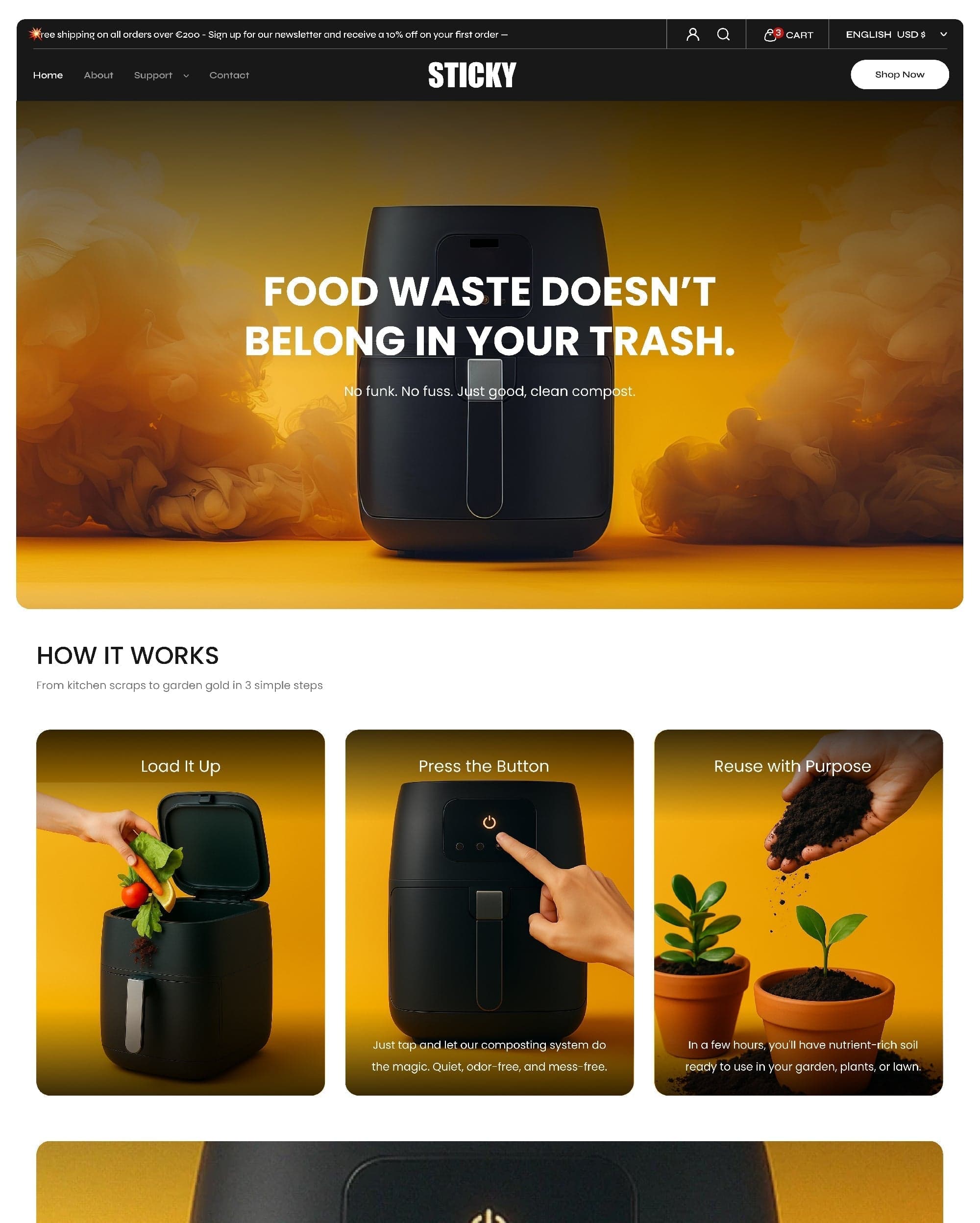The height and width of the screenshot is (1223, 980).
Task: Open the account profile icon
Action: [x=692, y=35]
